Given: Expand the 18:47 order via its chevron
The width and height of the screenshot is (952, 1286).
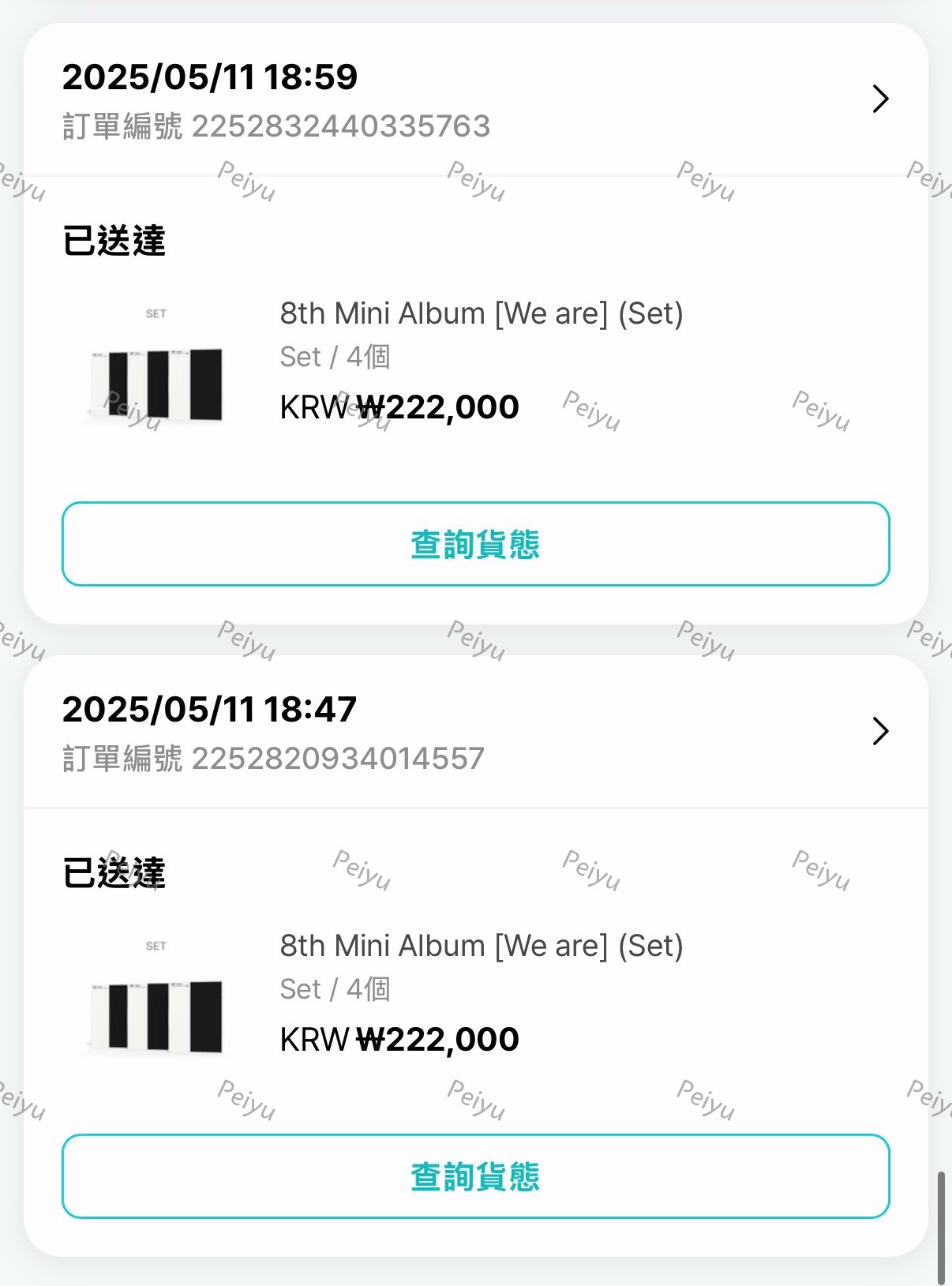Looking at the screenshot, I should click(x=881, y=731).
